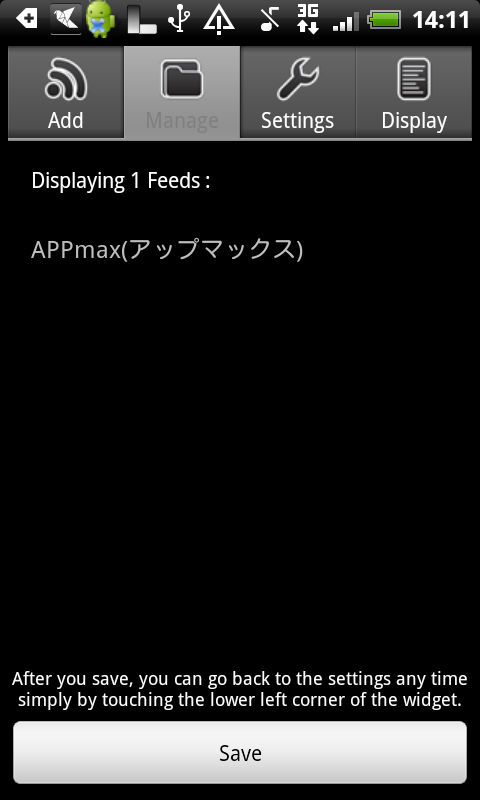Open the Settings tab

click(298, 93)
